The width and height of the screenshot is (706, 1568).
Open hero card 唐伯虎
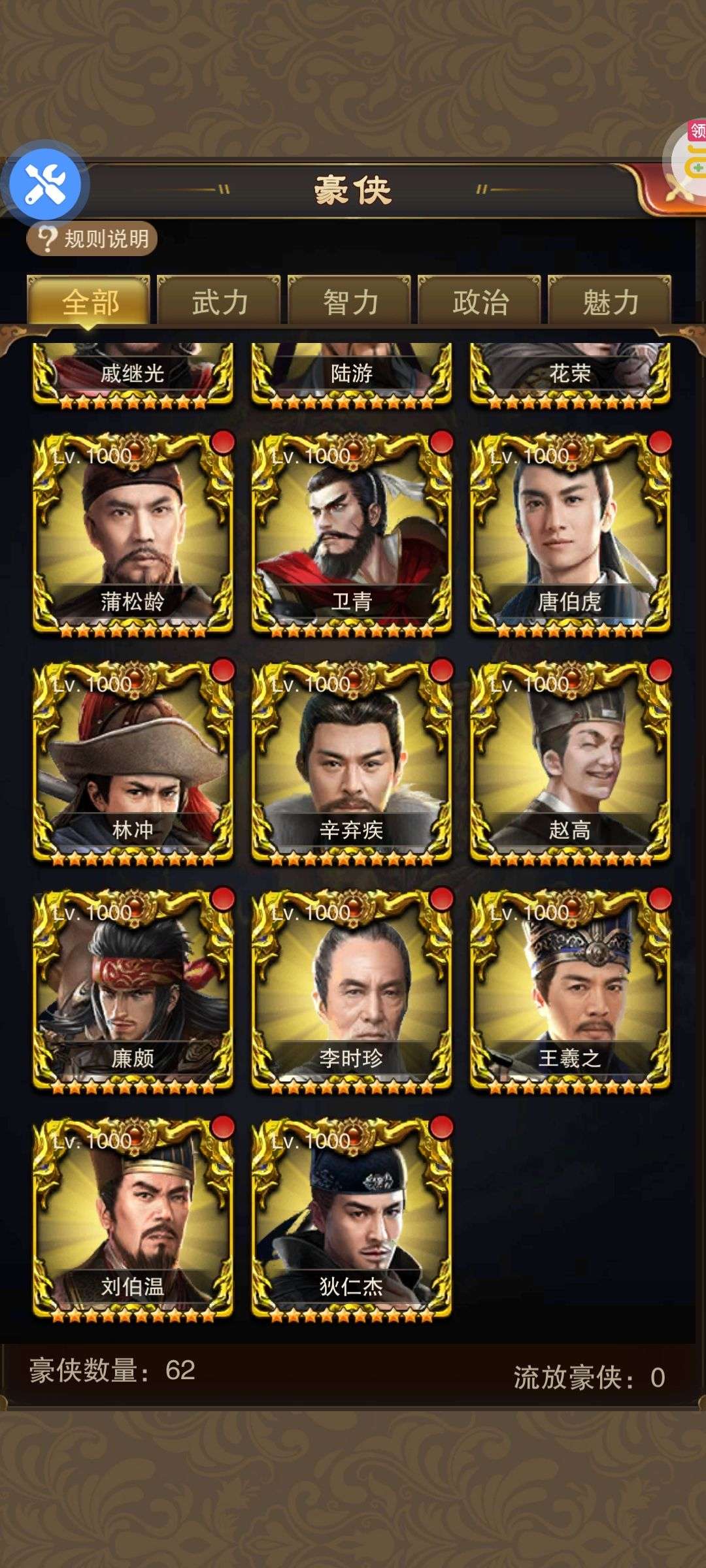point(570,534)
